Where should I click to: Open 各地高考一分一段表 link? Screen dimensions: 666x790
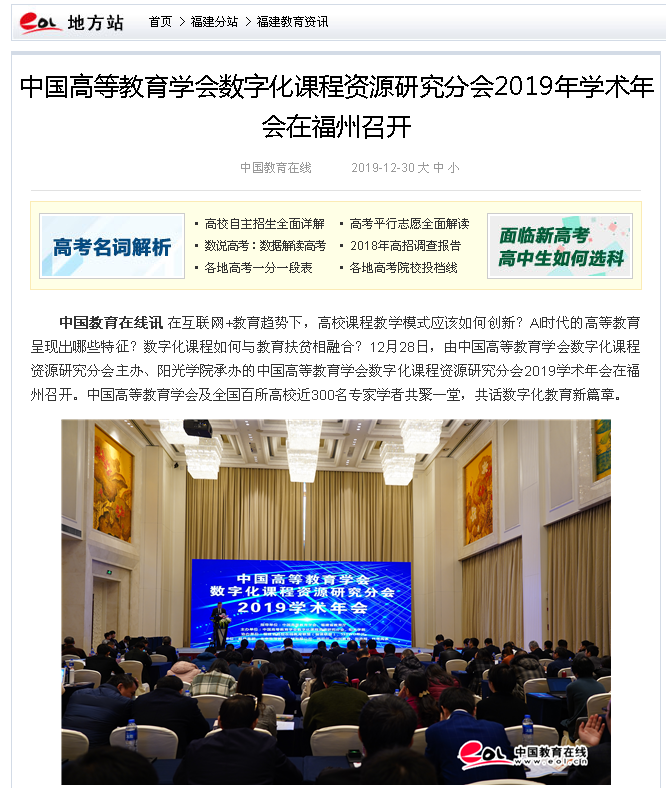pos(258,267)
